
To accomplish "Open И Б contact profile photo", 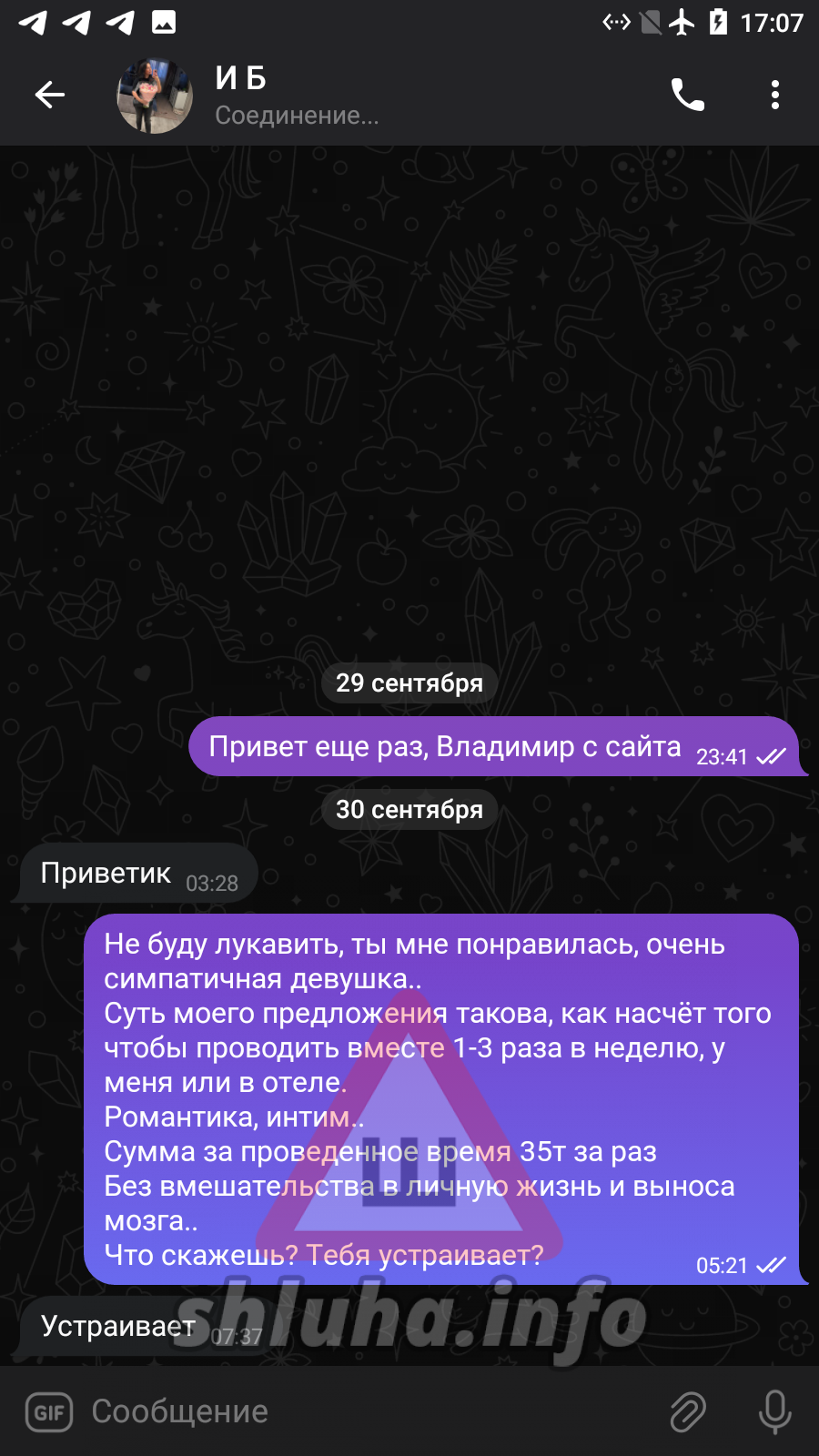I will pyautogui.click(x=155, y=96).
